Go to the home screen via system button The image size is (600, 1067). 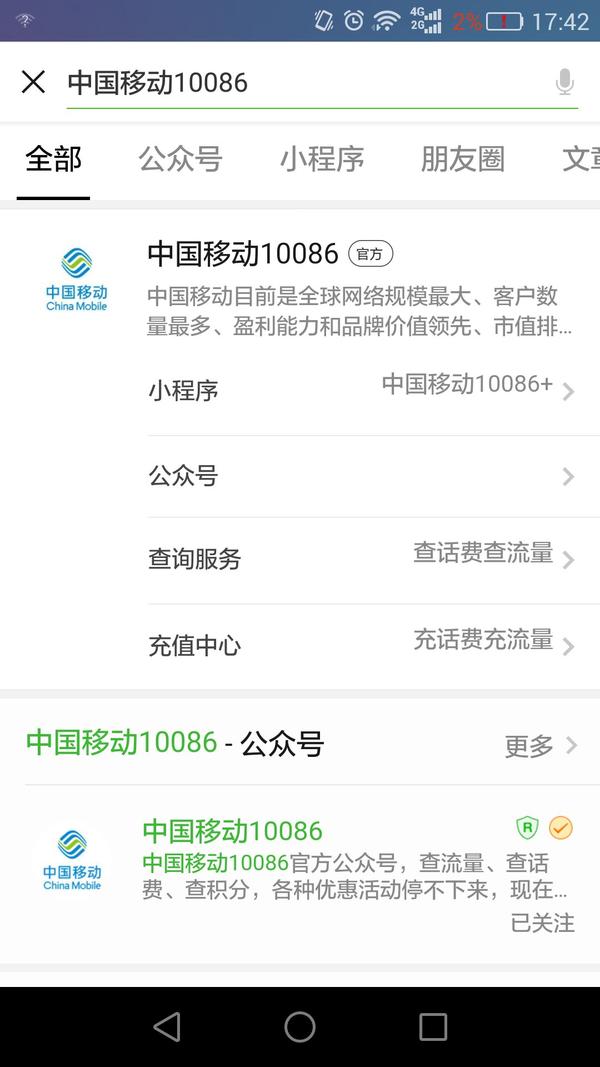click(300, 1026)
